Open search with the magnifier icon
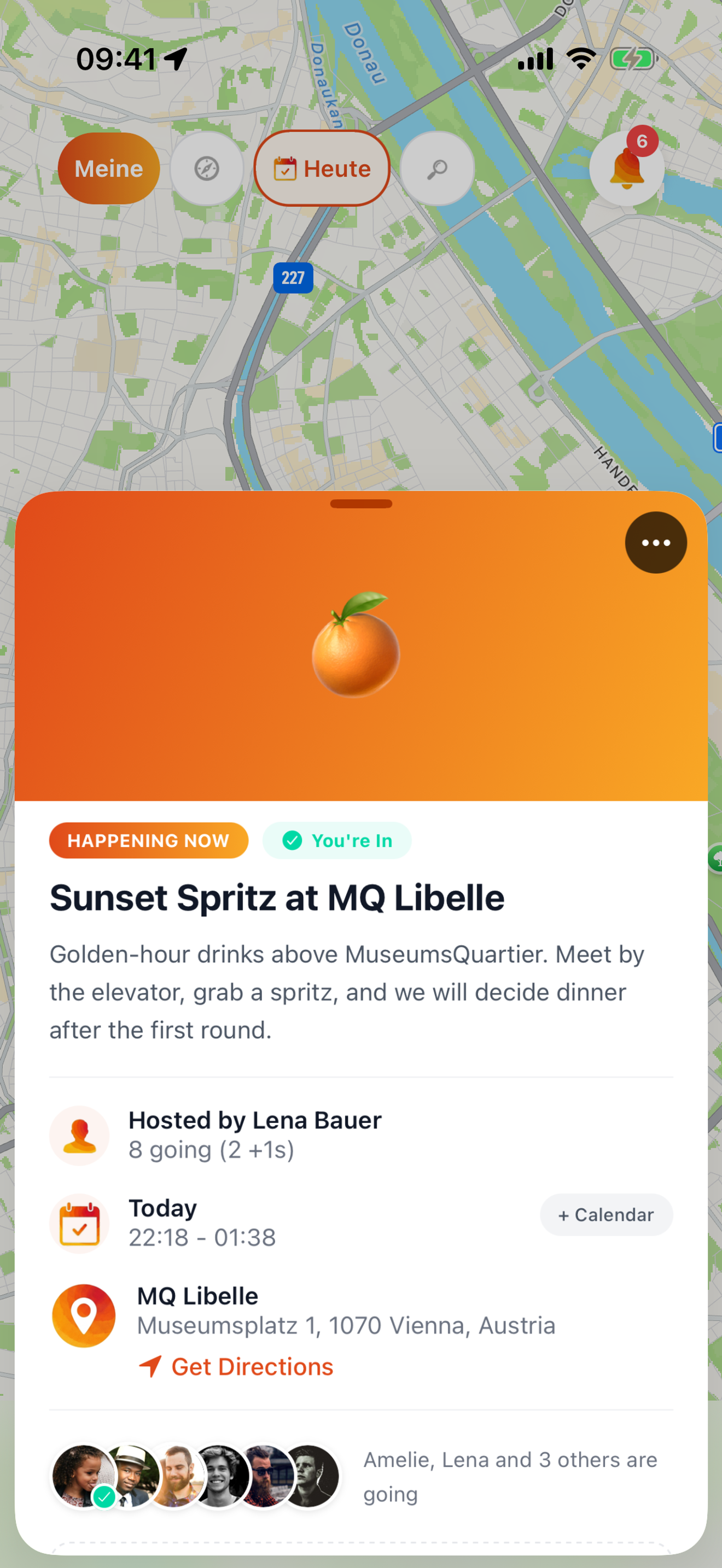722x1568 pixels. click(x=436, y=168)
